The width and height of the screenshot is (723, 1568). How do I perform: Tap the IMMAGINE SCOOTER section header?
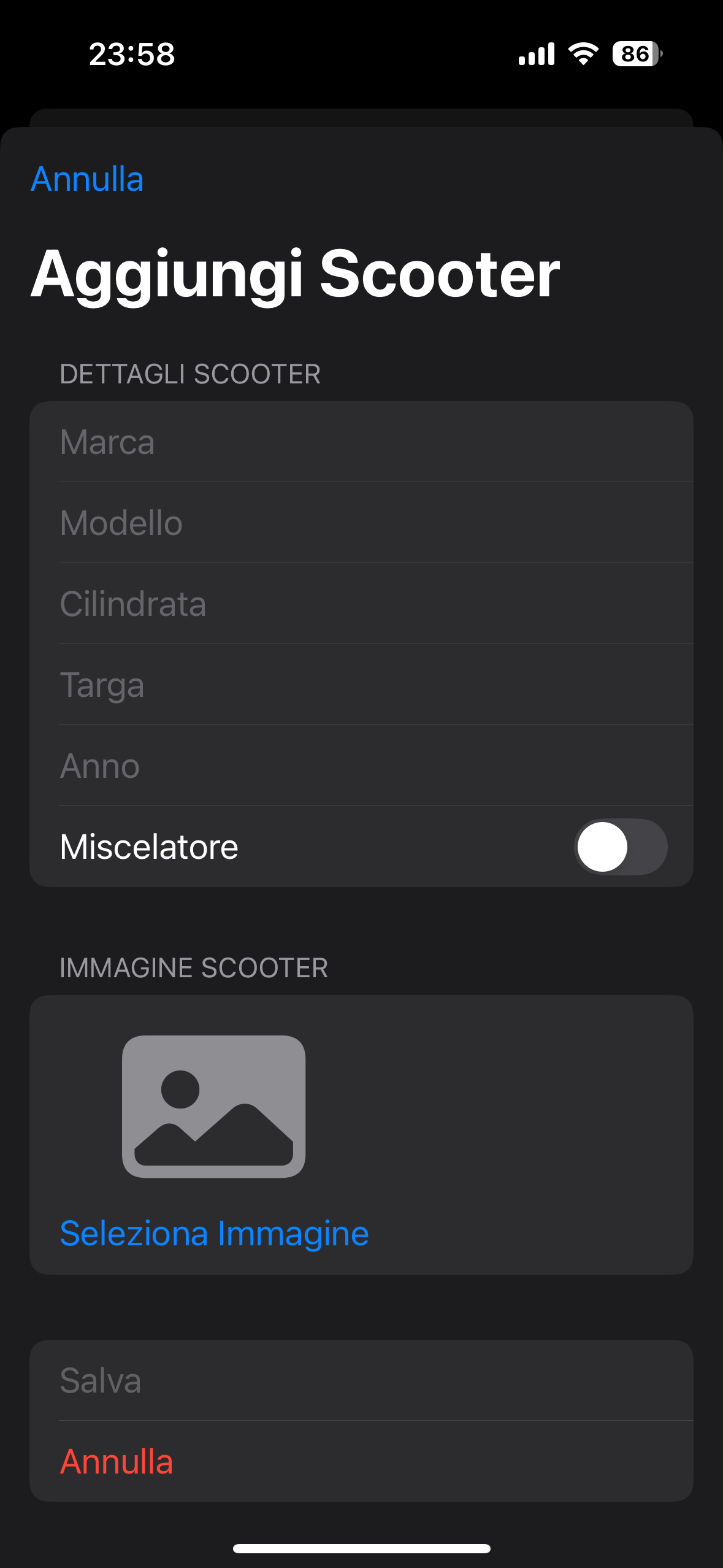pyautogui.click(x=194, y=967)
